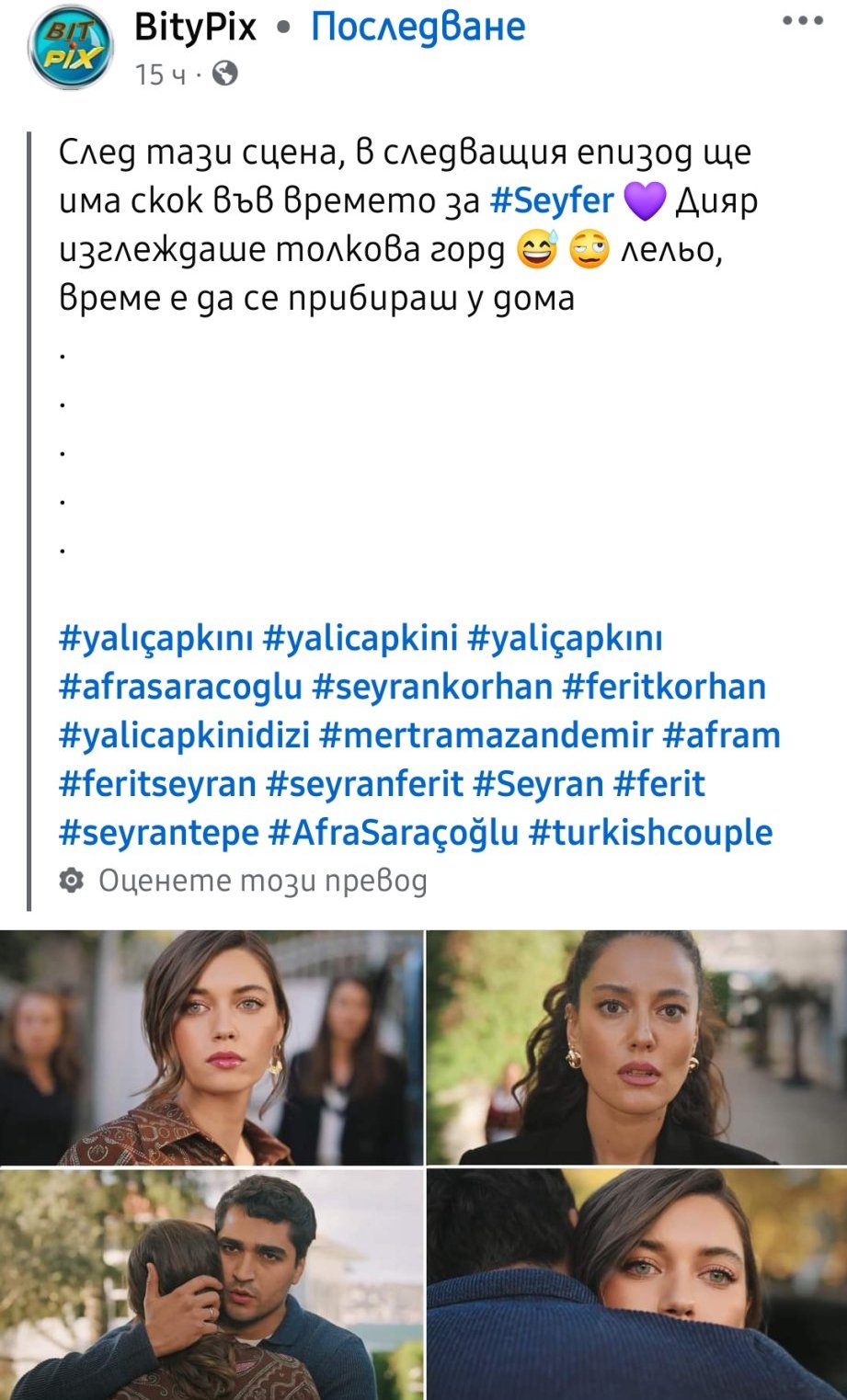The image size is (847, 1400).
Task: Open the #Seyfer hashtag
Action: tap(551, 200)
